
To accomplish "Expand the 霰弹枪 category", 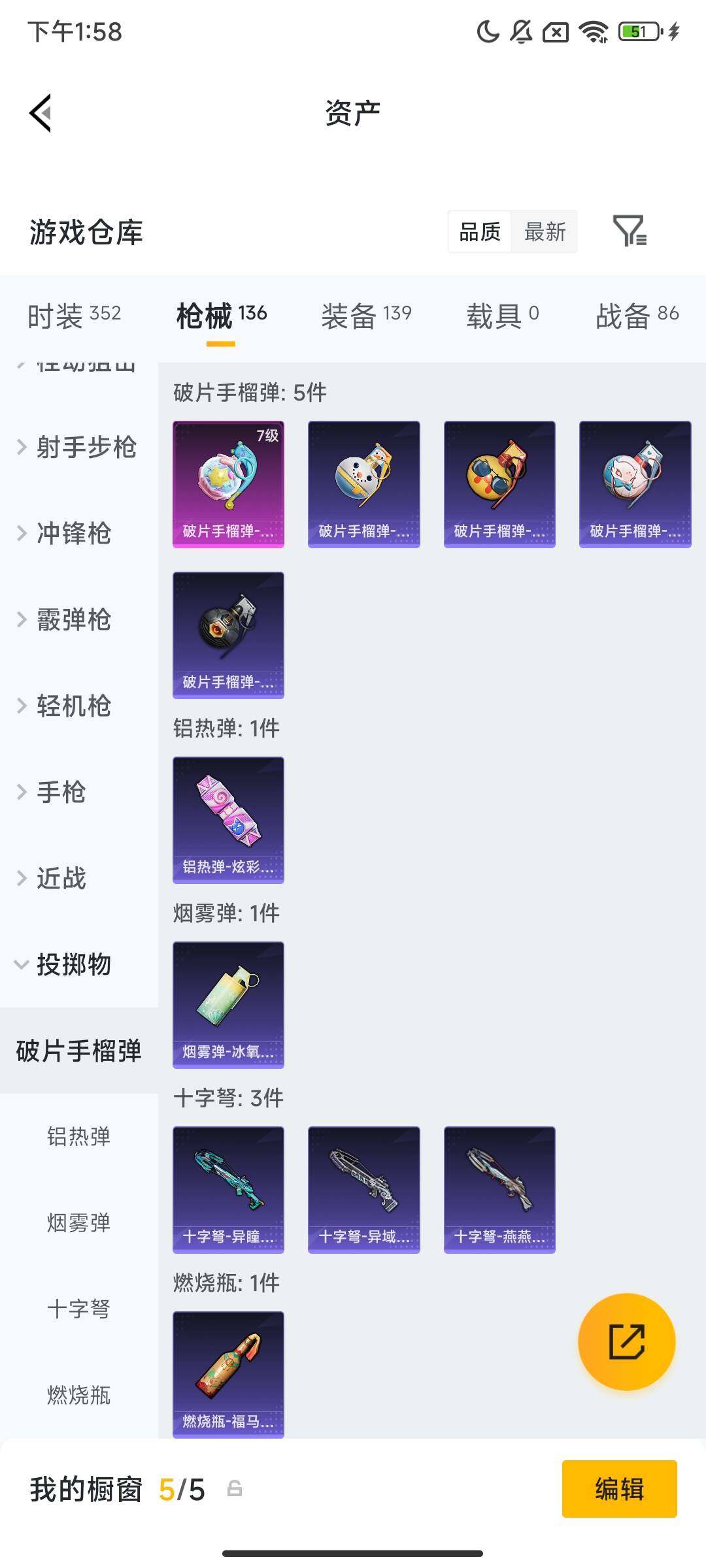I will coord(65,620).
